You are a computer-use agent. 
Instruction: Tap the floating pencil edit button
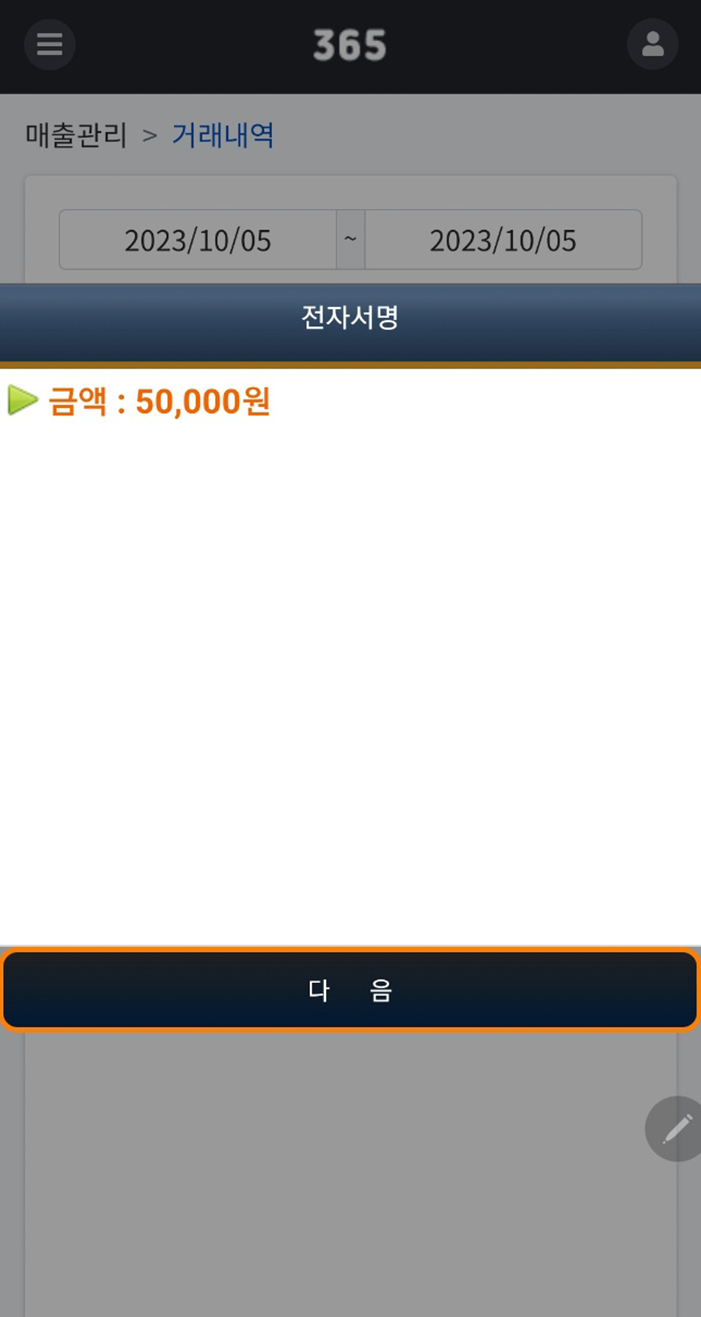click(x=676, y=1128)
